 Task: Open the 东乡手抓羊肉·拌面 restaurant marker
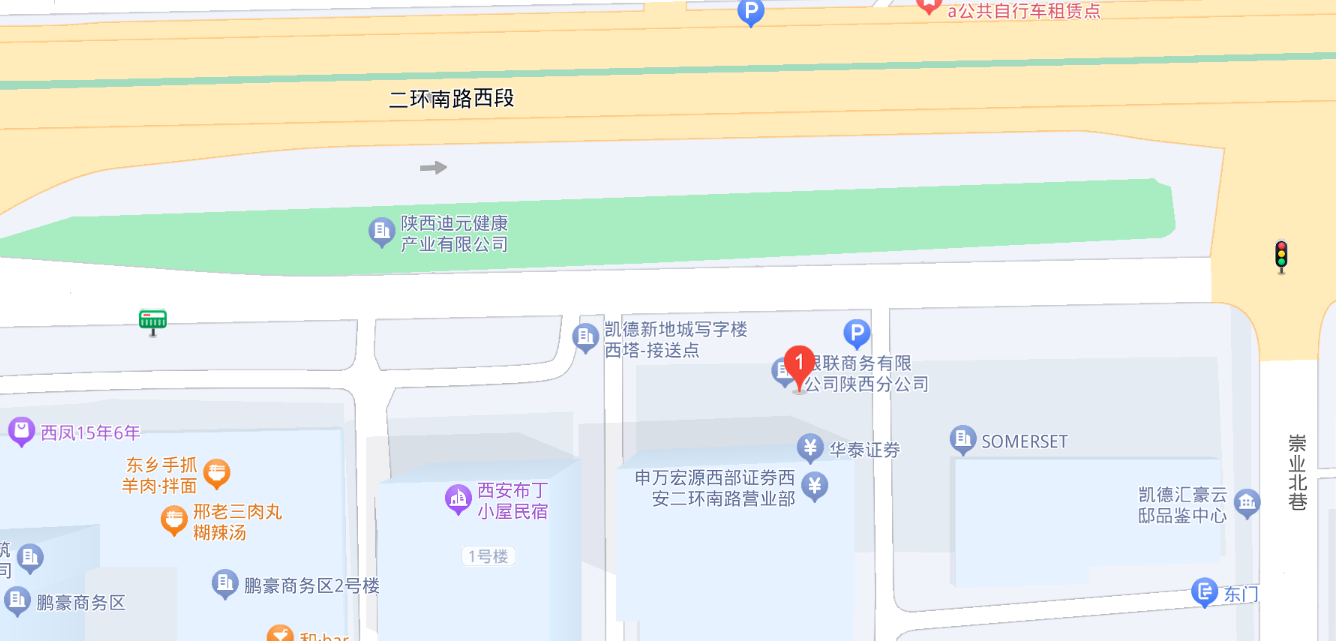coord(217,472)
